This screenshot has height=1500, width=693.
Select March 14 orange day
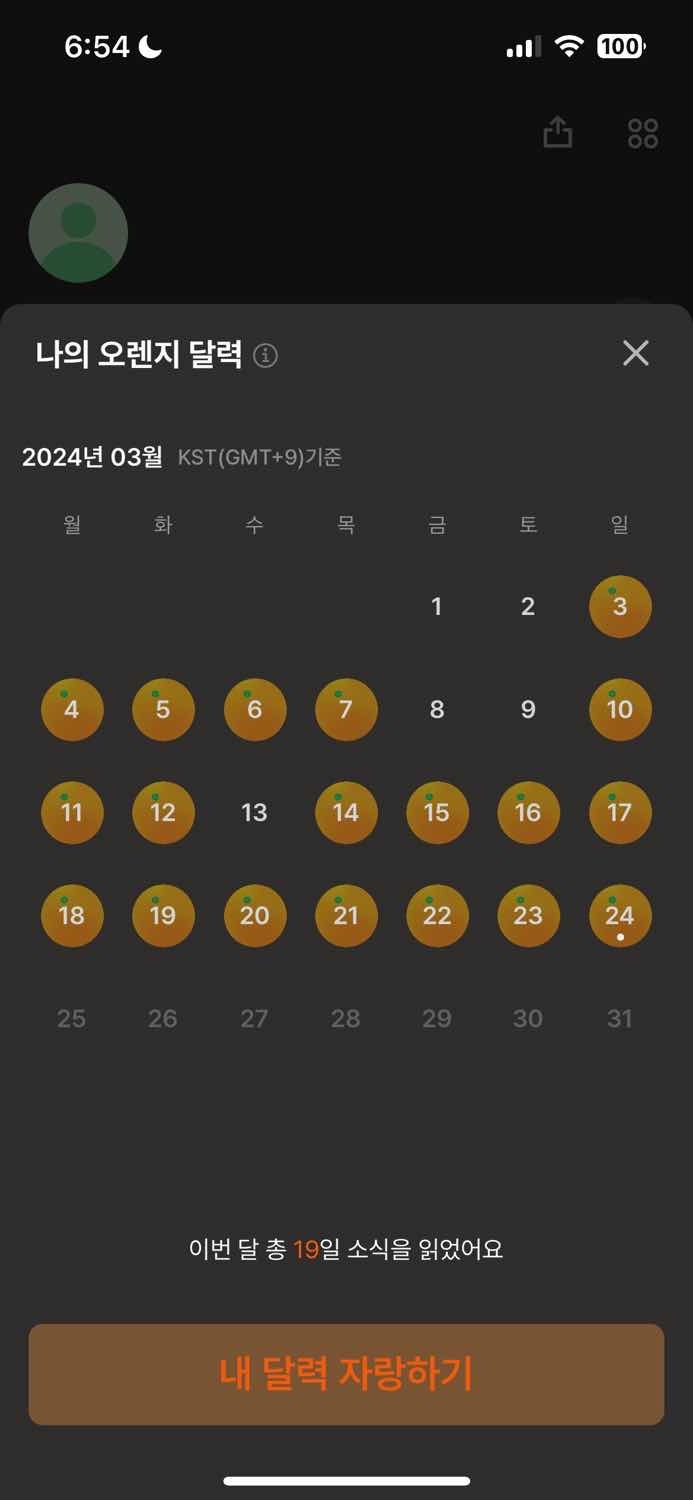(346, 812)
